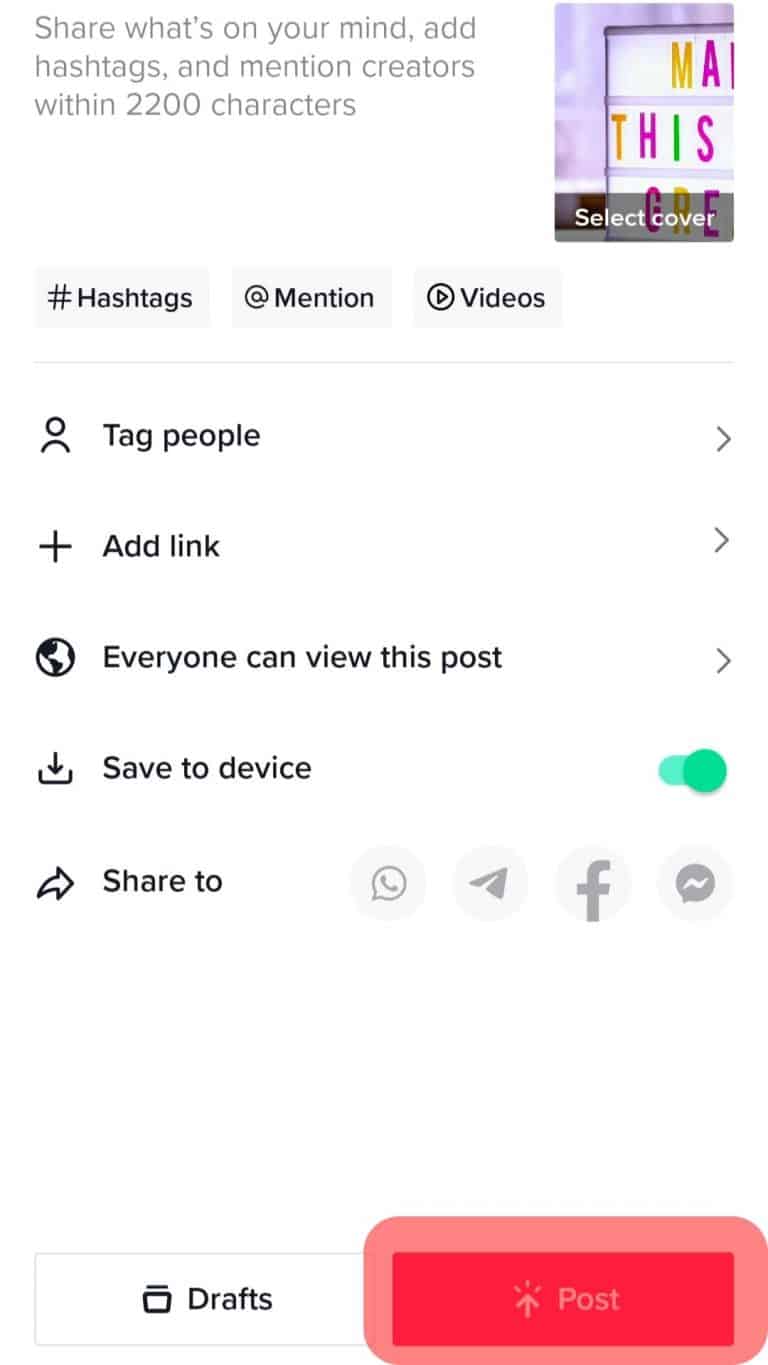
Task: Tap Select cover on the video thumbnail
Action: point(644,217)
